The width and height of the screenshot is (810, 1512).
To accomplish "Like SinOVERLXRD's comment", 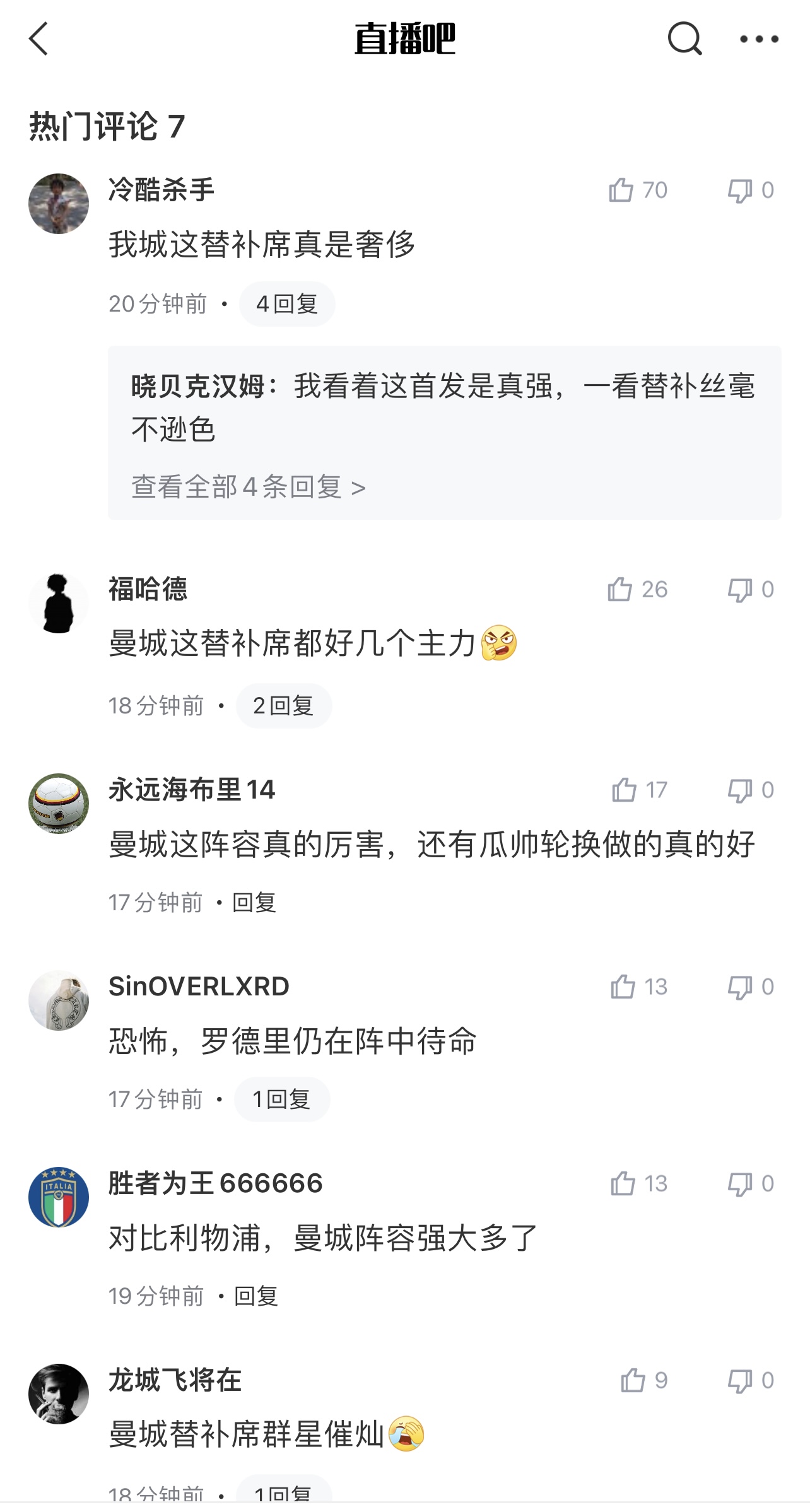I will click(623, 987).
